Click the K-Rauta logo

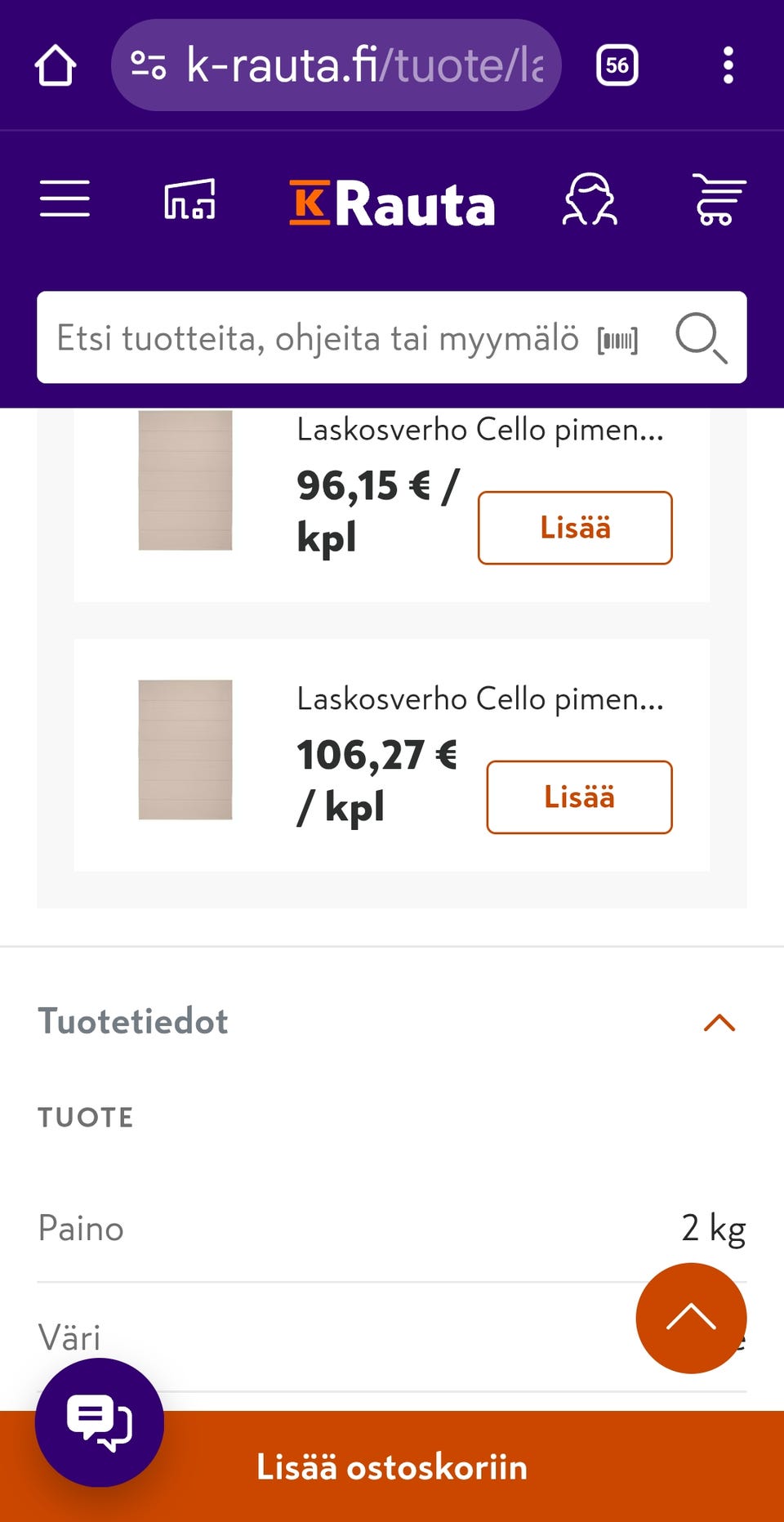pos(392,203)
